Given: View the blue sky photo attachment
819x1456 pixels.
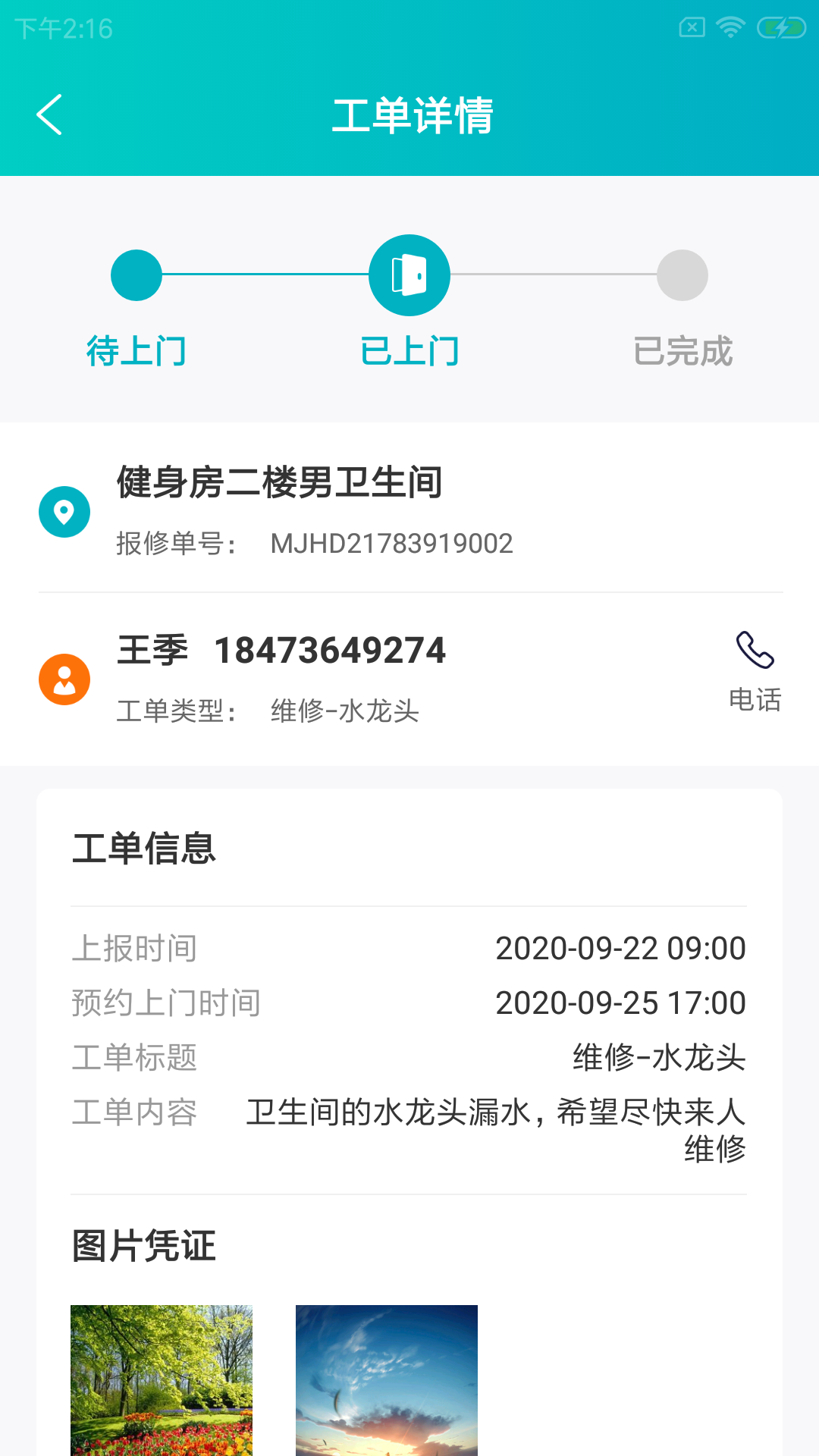Looking at the screenshot, I should pos(387,1379).
